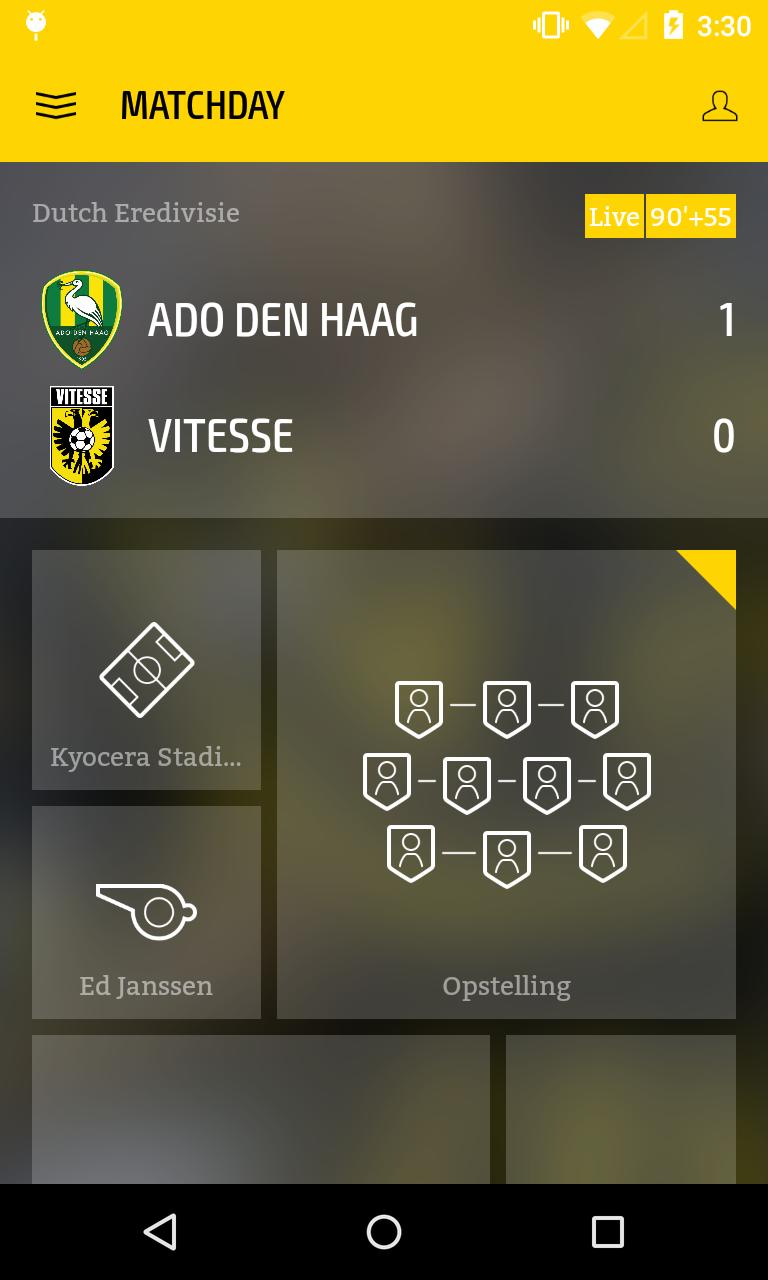Open the navigation drawer menu

[x=56, y=105]
